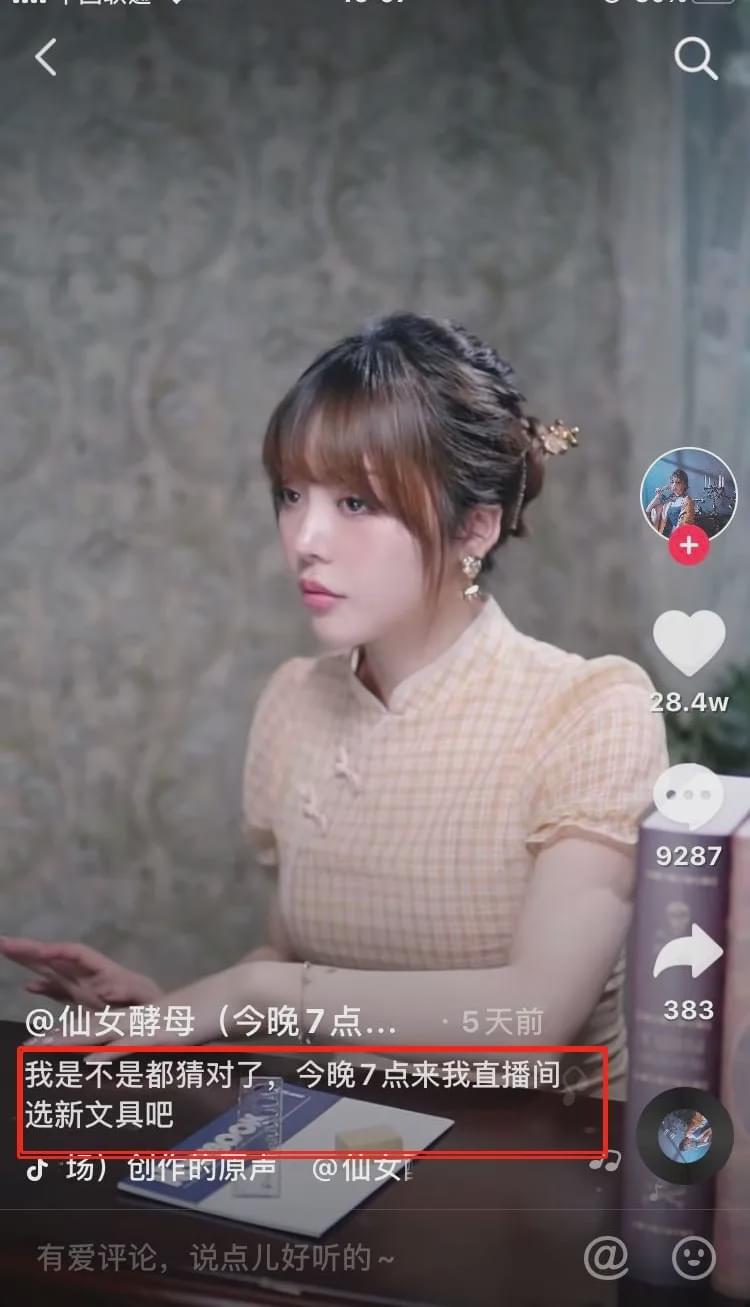Share this video via the arrow icon

point(689,951)
